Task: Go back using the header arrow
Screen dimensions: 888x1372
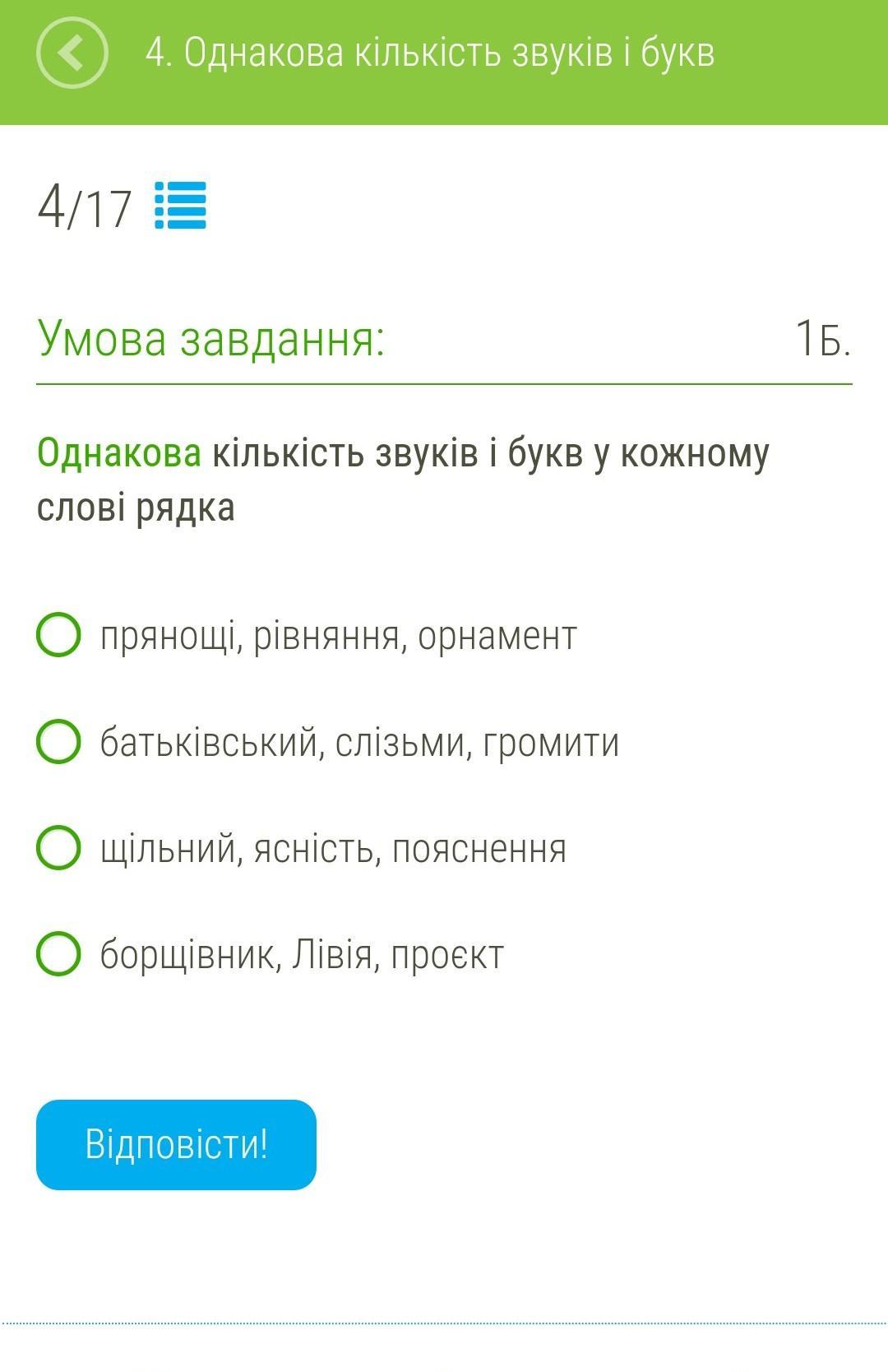Action: pos(72,53)
